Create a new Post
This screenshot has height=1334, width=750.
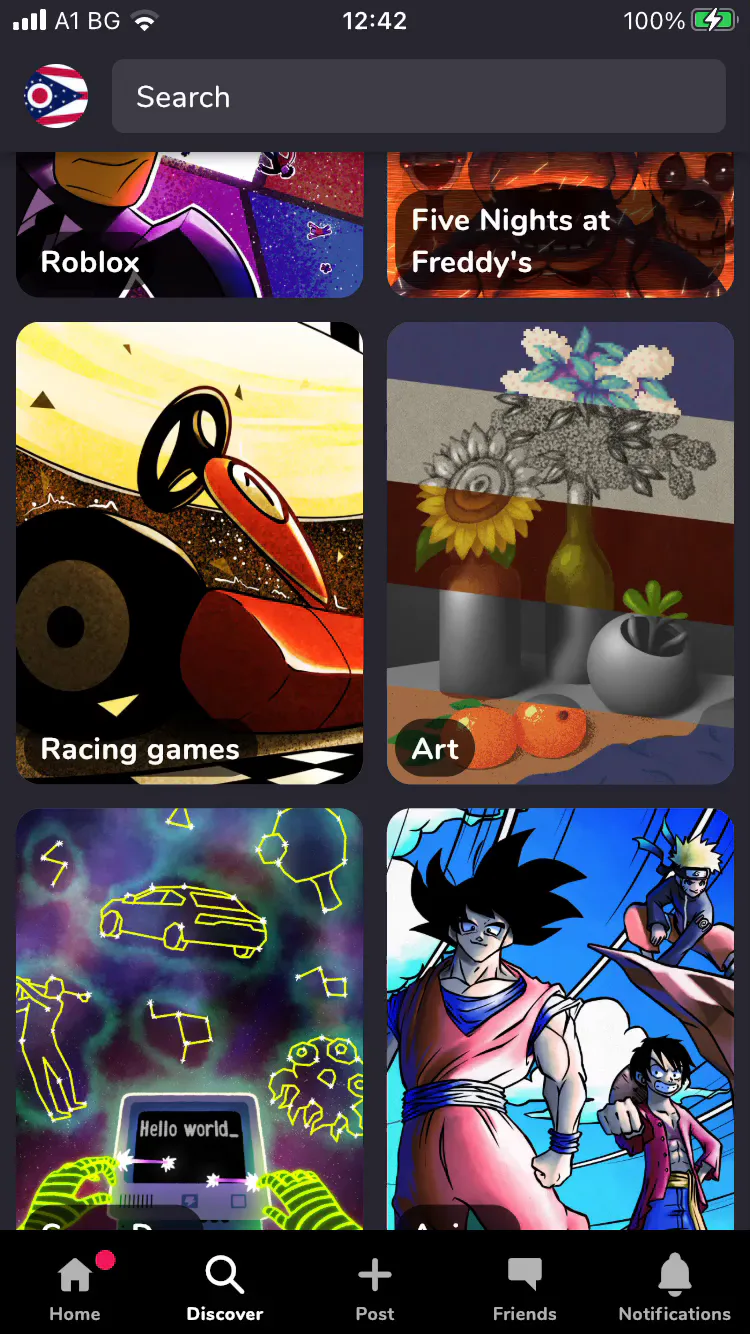coord(375,1288)
